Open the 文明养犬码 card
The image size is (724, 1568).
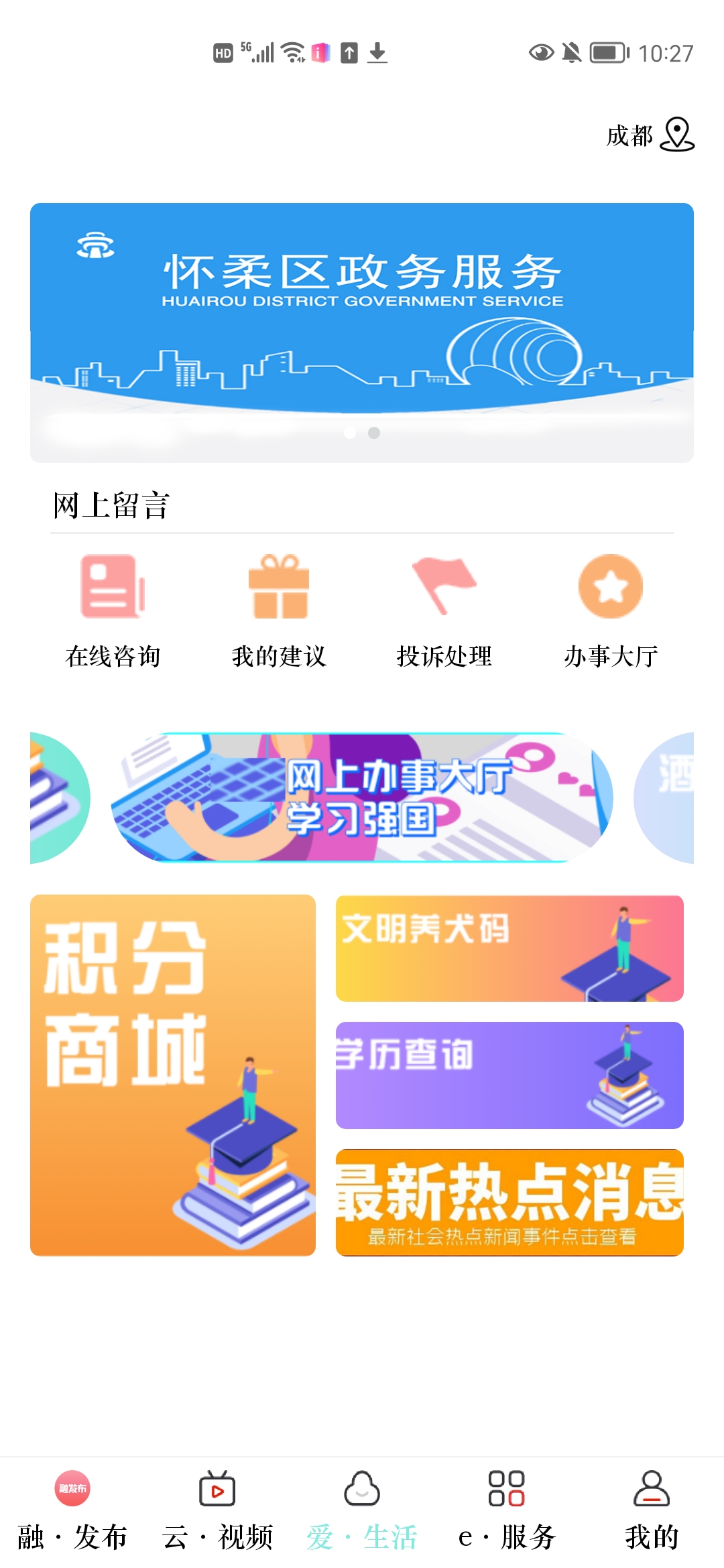point(509,948)
